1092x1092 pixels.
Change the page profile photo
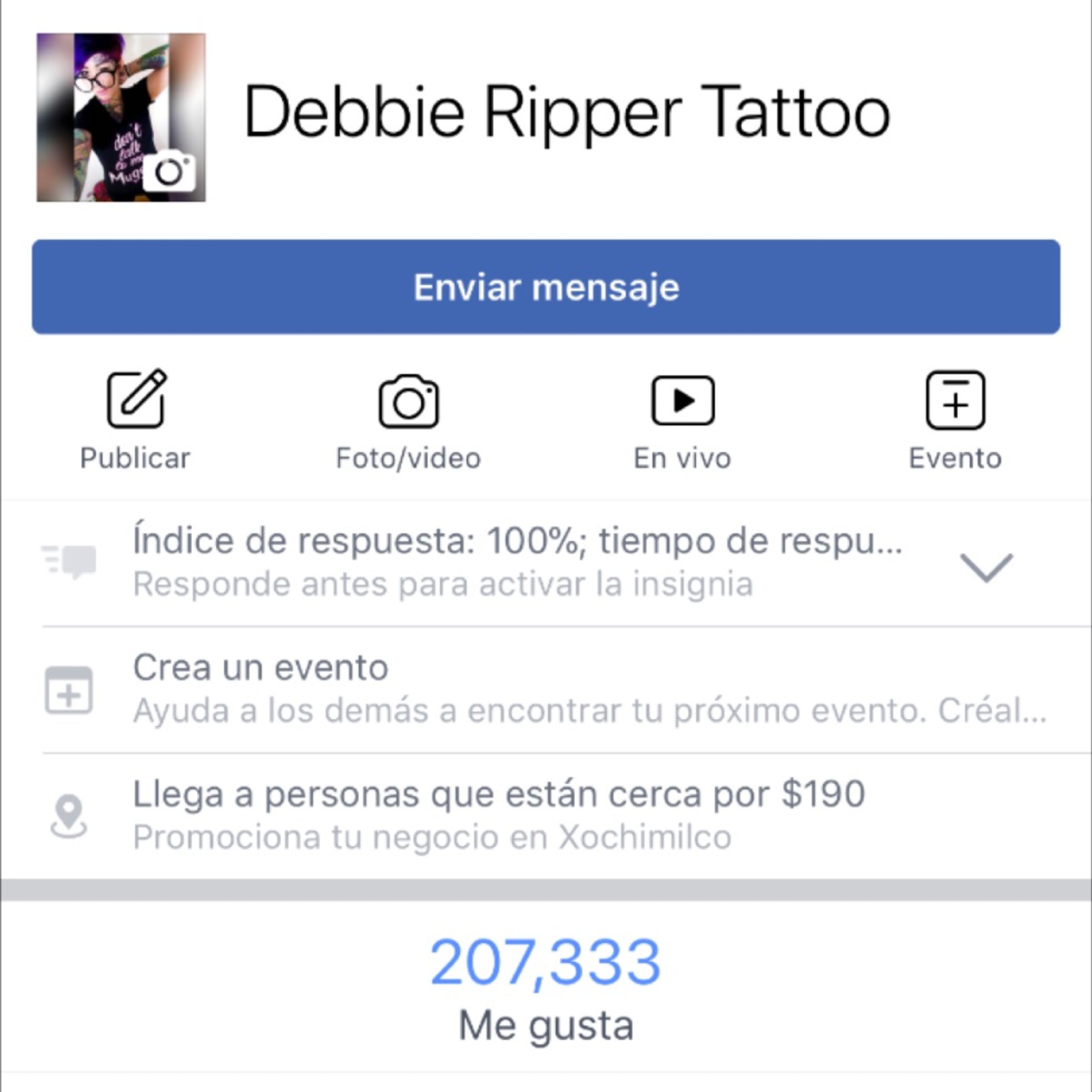[x=168, y=171]
